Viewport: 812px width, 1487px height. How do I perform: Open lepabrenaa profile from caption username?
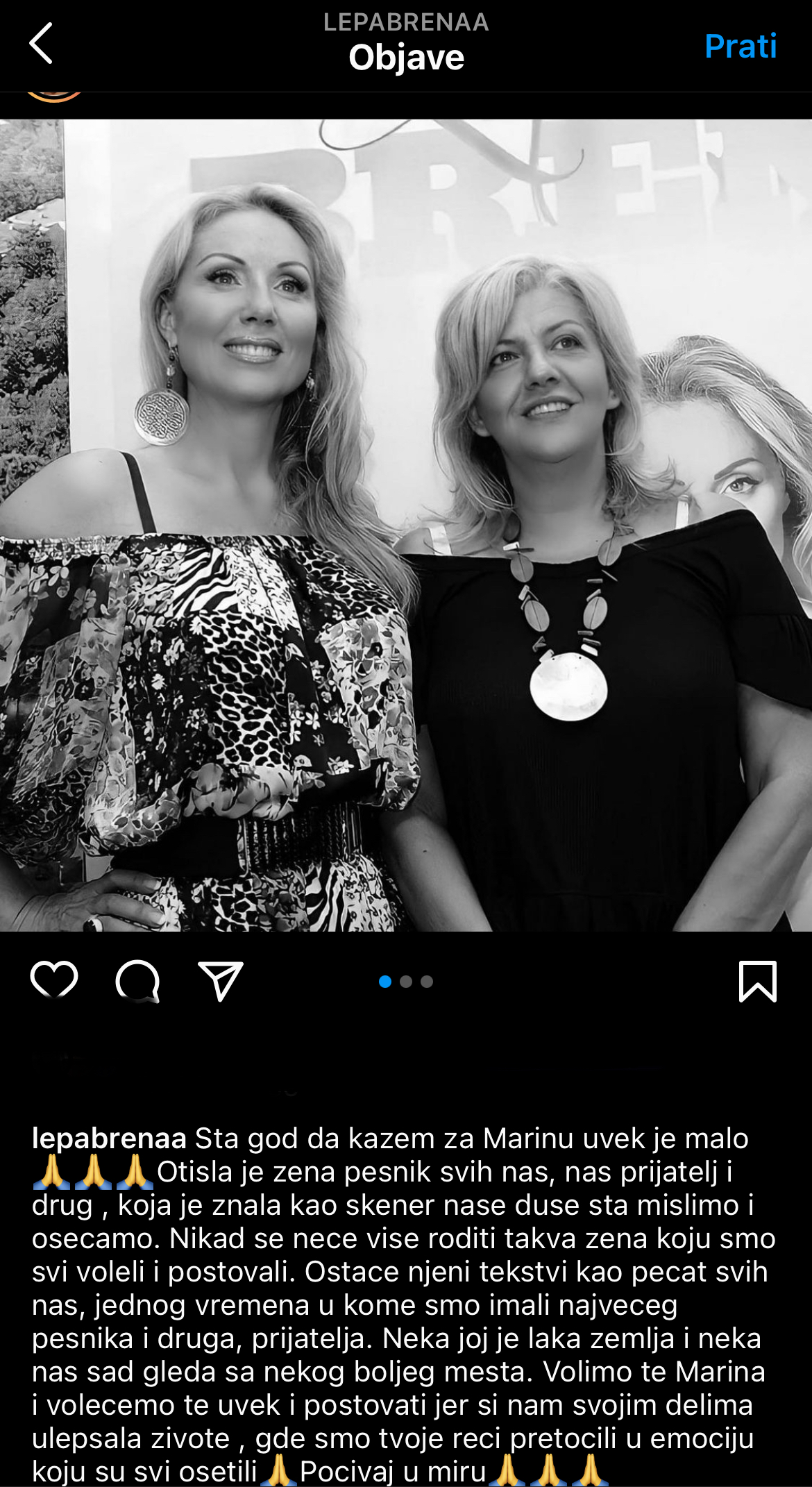click(x=109, y=1139)
